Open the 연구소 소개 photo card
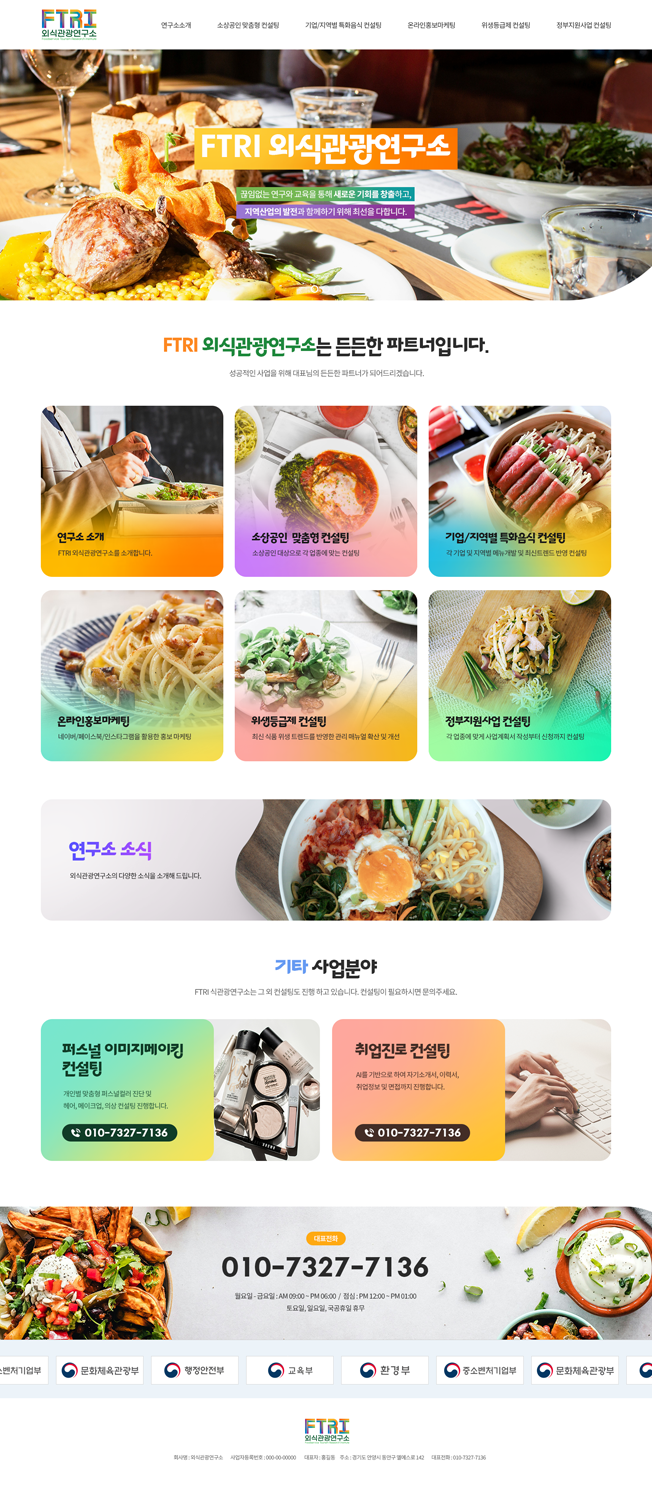The height and width of the screenshot is (1500, 652). coord(132,490)
